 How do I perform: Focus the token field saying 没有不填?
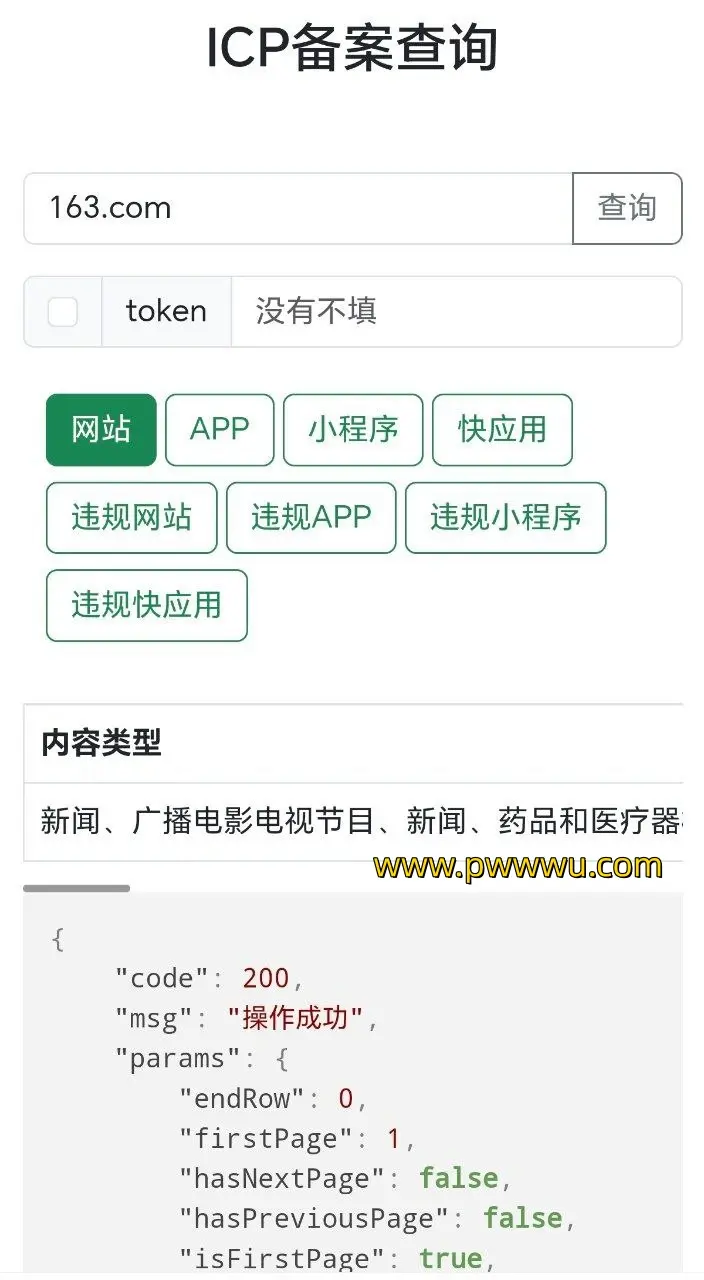[x=456, y=312]
